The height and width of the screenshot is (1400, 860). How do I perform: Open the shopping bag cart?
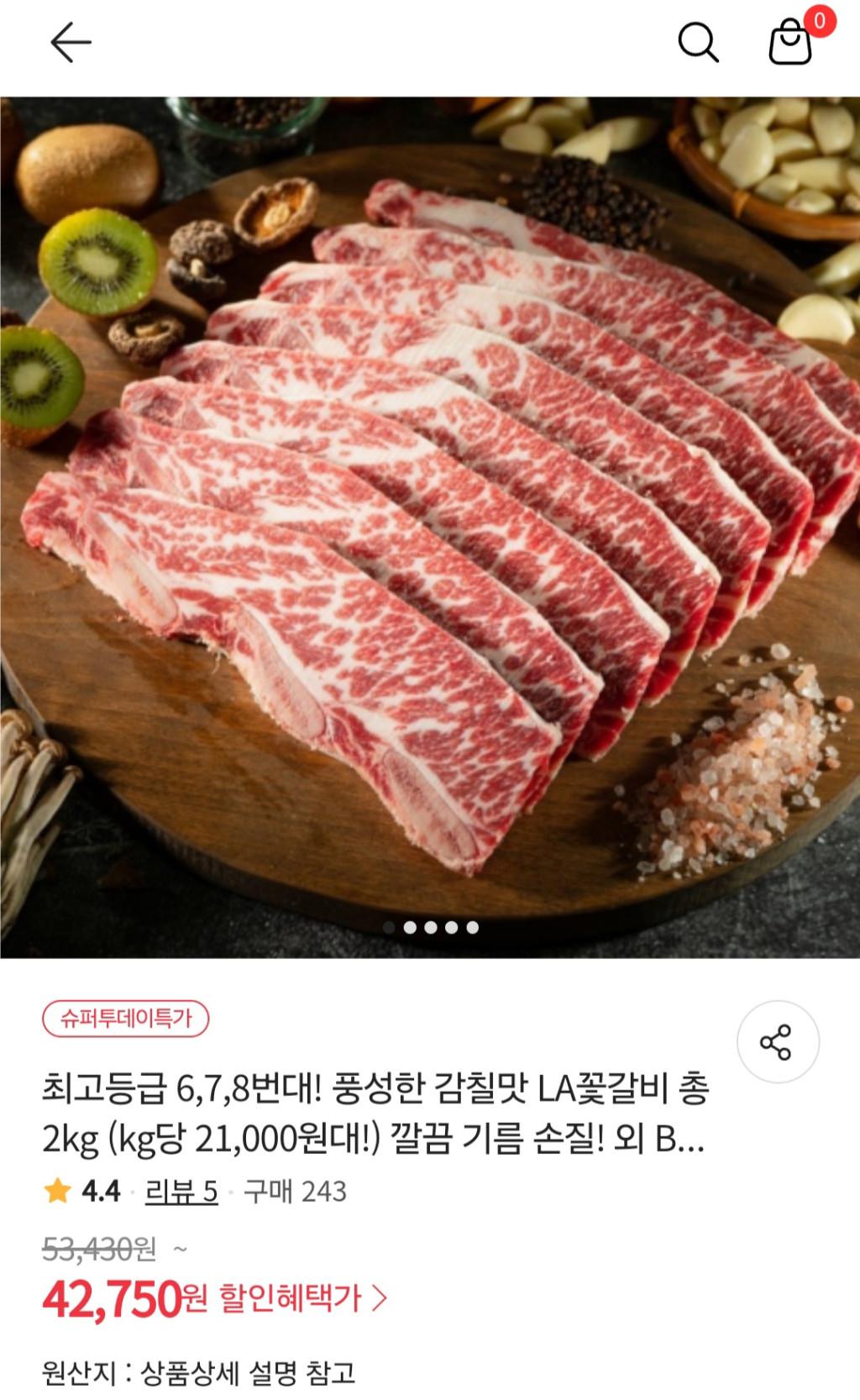click(791, 42)
